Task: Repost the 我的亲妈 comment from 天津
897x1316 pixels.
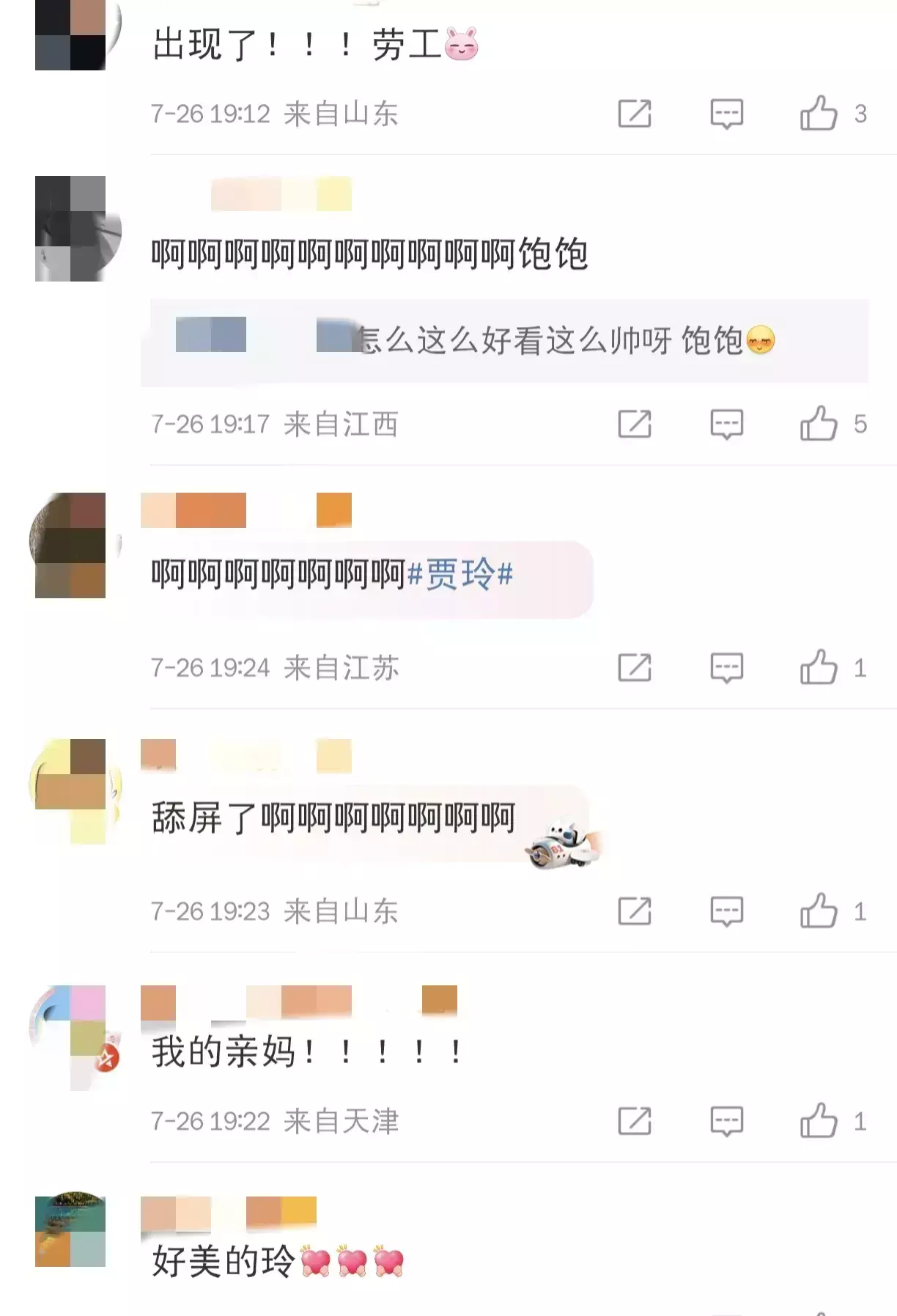Action: pos(635,1120)
